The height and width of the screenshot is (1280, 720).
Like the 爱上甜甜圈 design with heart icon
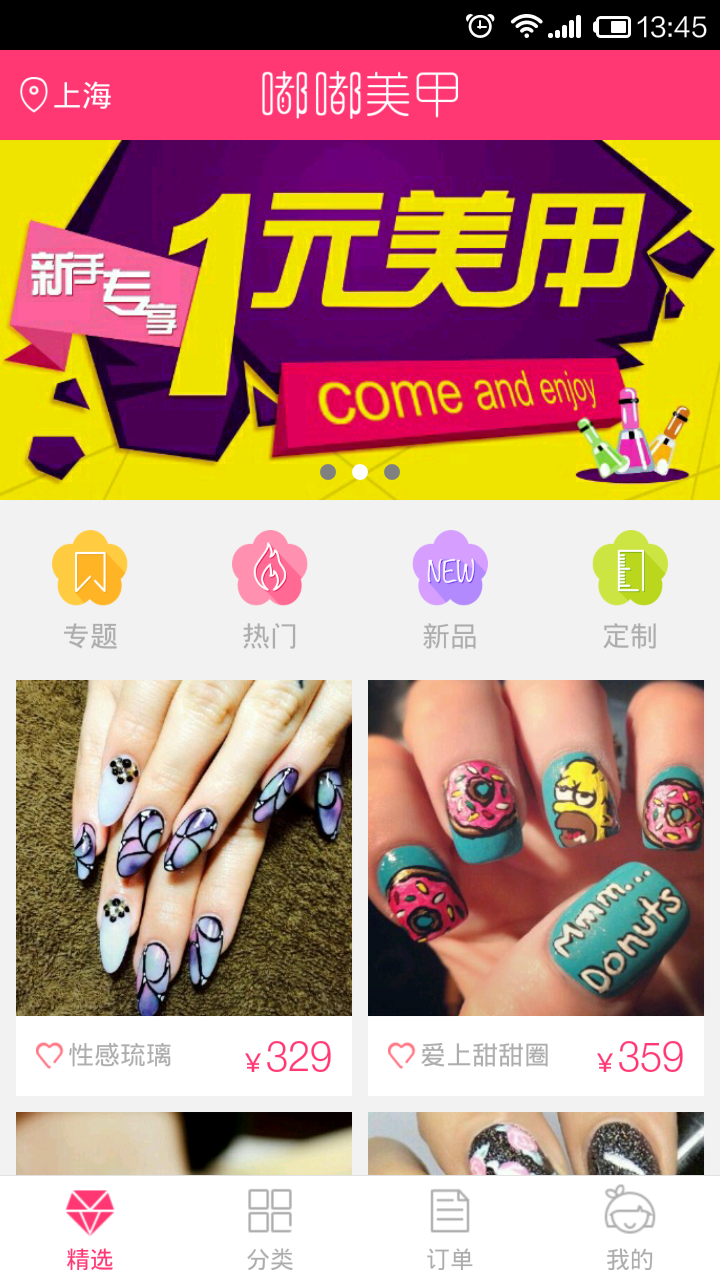[x=401, y=1055]
